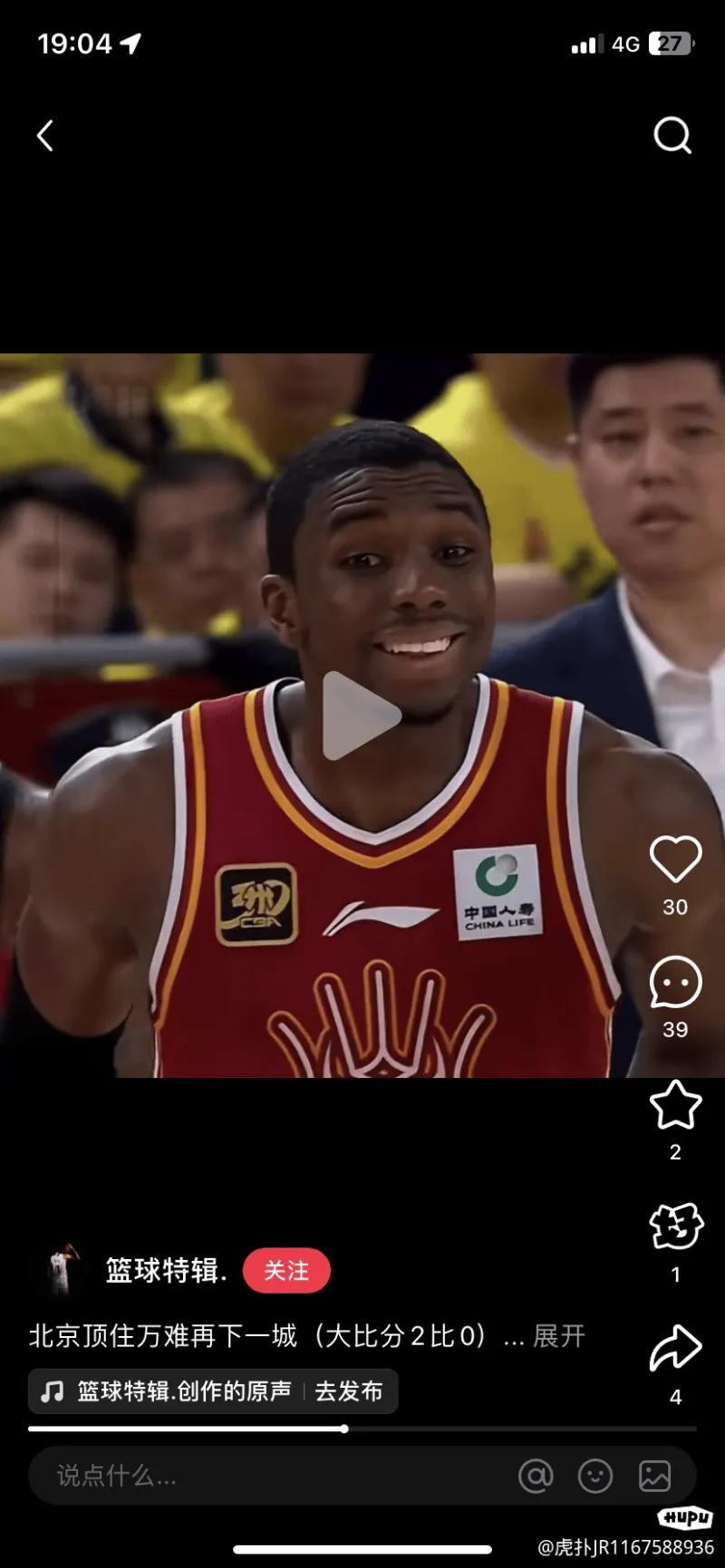Viewport: 725px width, 1568px height.
Task: Like the video with the heart icon
Action: click(x=675, y=859)
